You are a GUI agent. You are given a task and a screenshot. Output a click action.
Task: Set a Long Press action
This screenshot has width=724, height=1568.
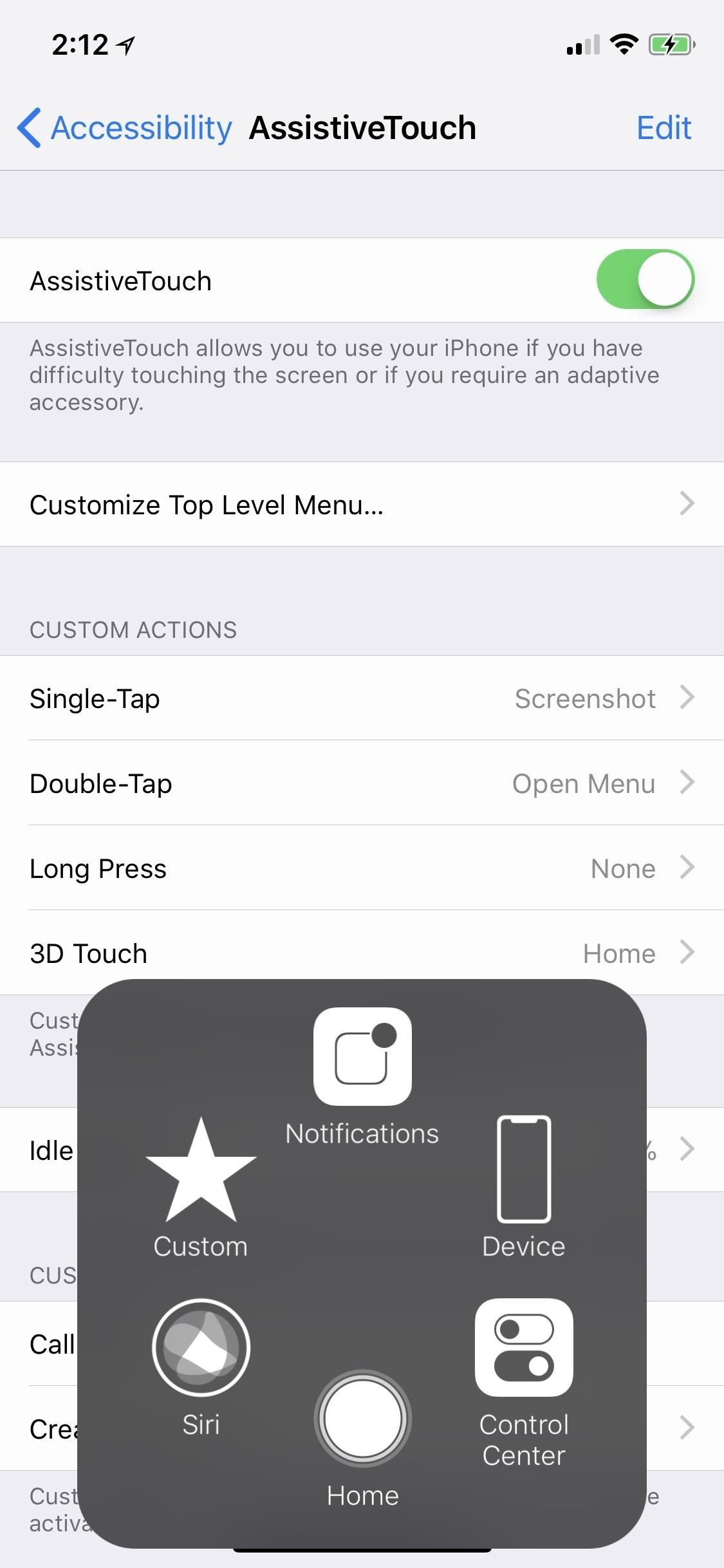[362, 868]
